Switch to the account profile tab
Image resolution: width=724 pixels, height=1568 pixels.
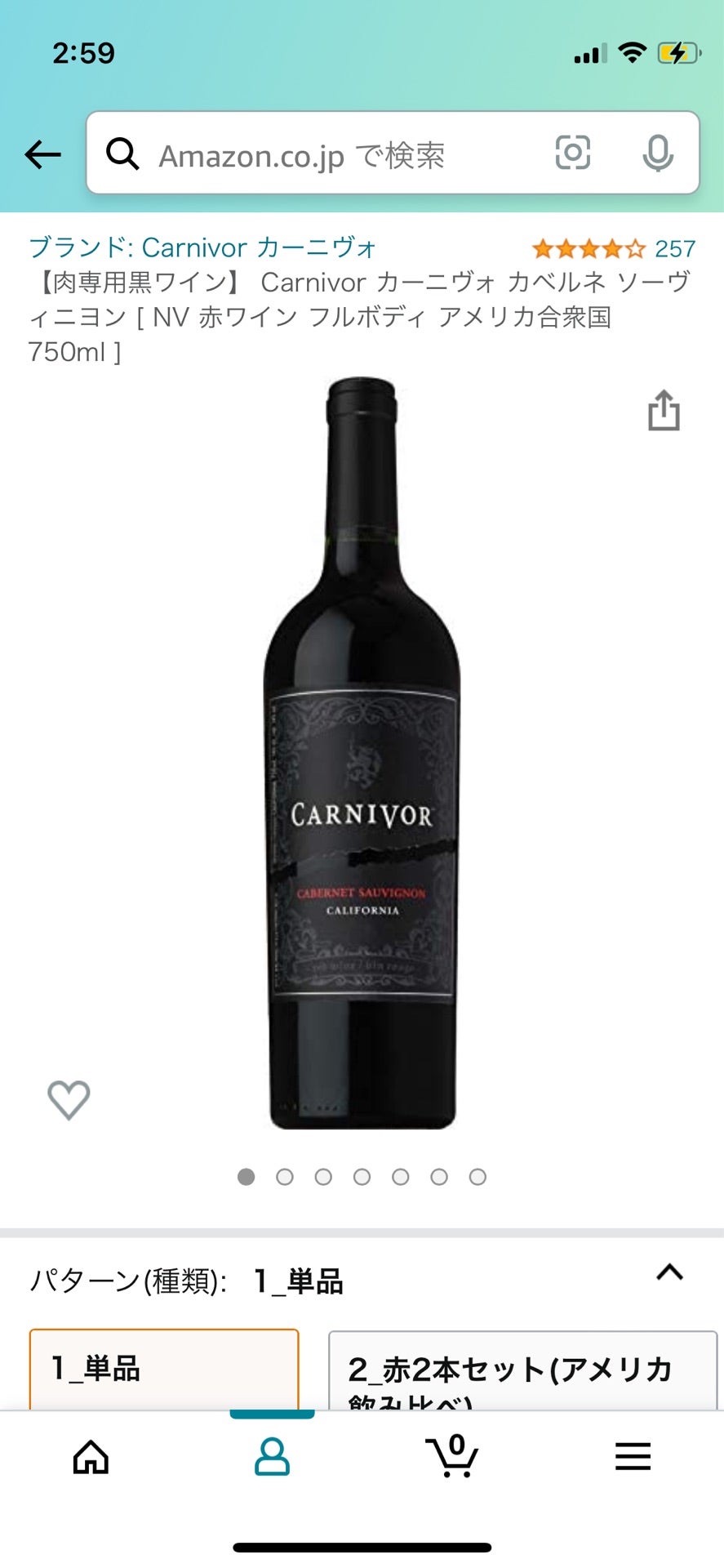(272, 1456)
